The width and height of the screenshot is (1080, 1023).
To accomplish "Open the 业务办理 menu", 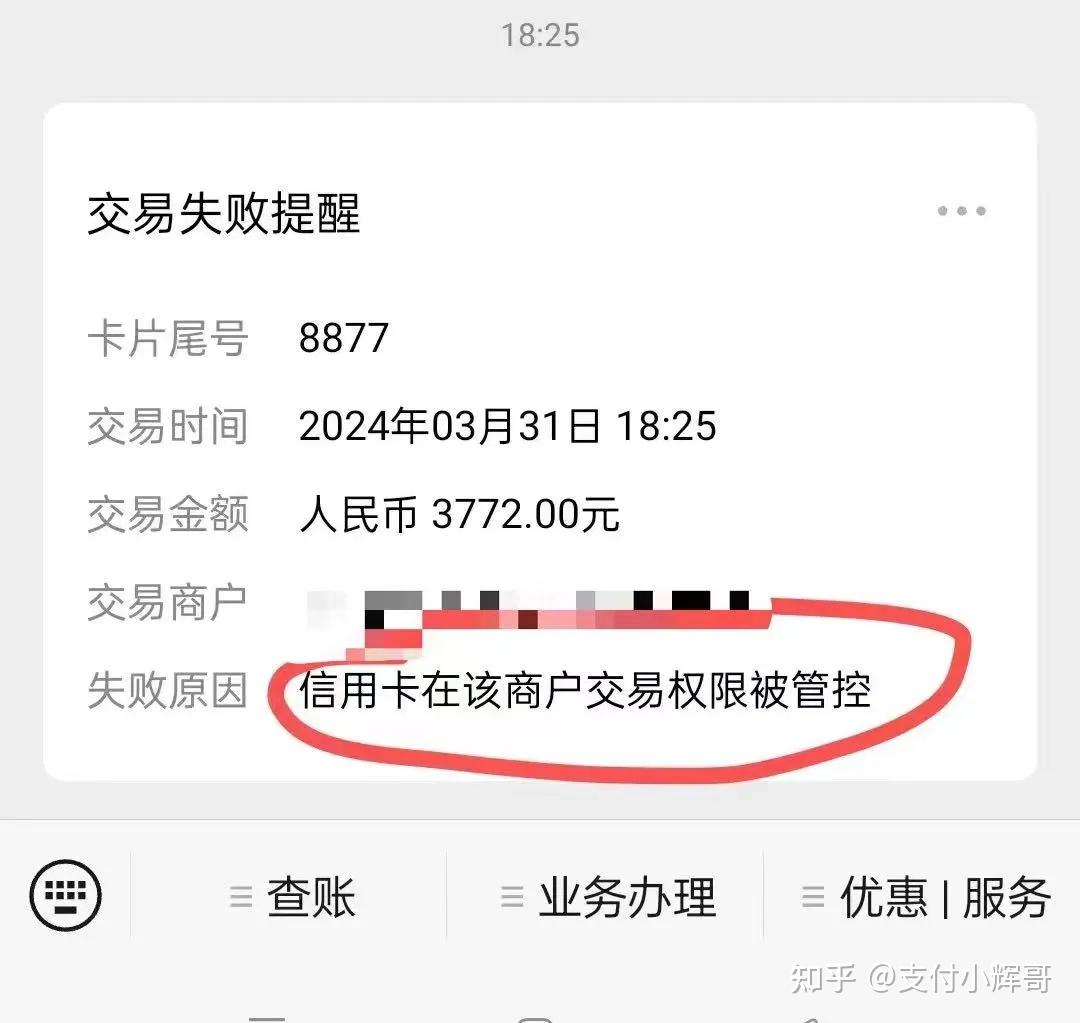I will [607, 897].
